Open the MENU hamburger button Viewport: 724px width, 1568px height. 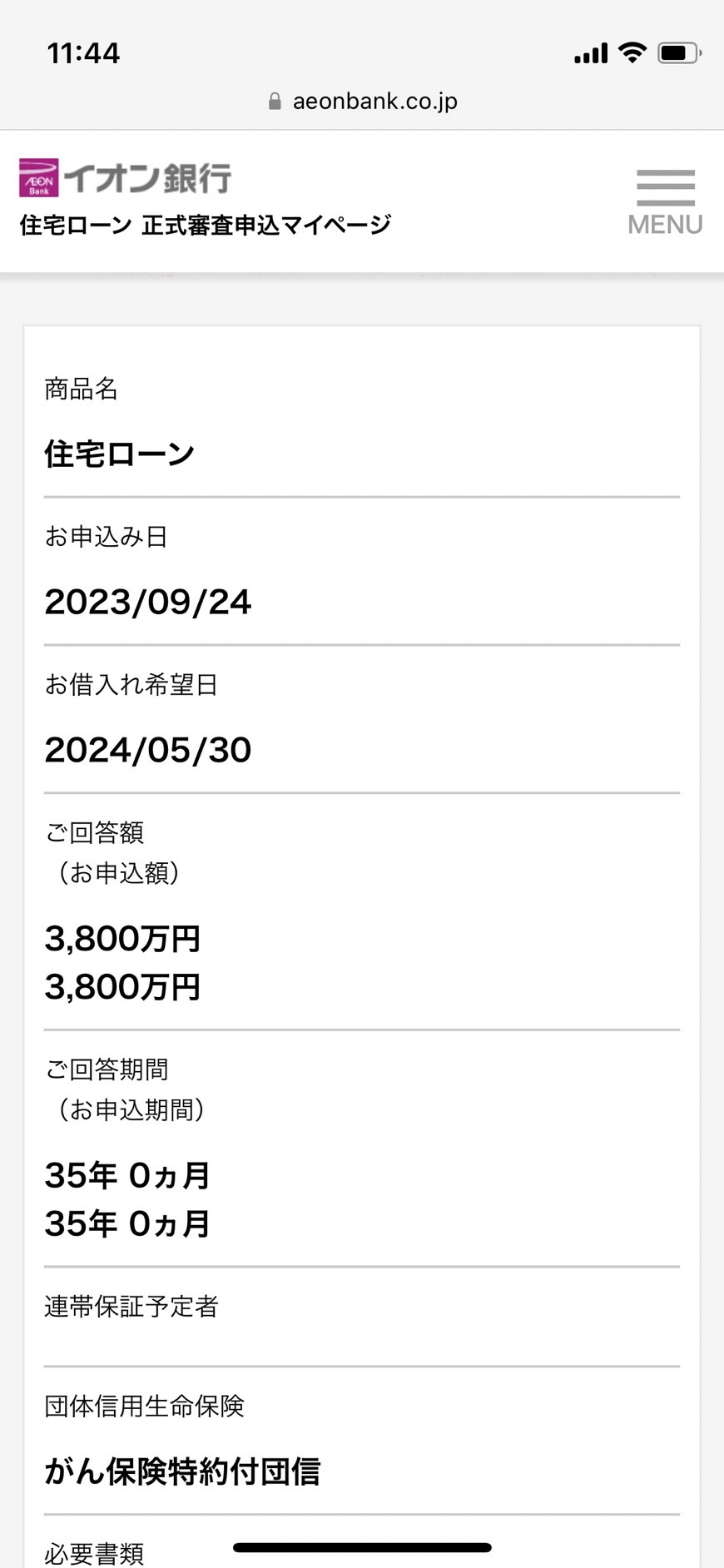(665, 202)
